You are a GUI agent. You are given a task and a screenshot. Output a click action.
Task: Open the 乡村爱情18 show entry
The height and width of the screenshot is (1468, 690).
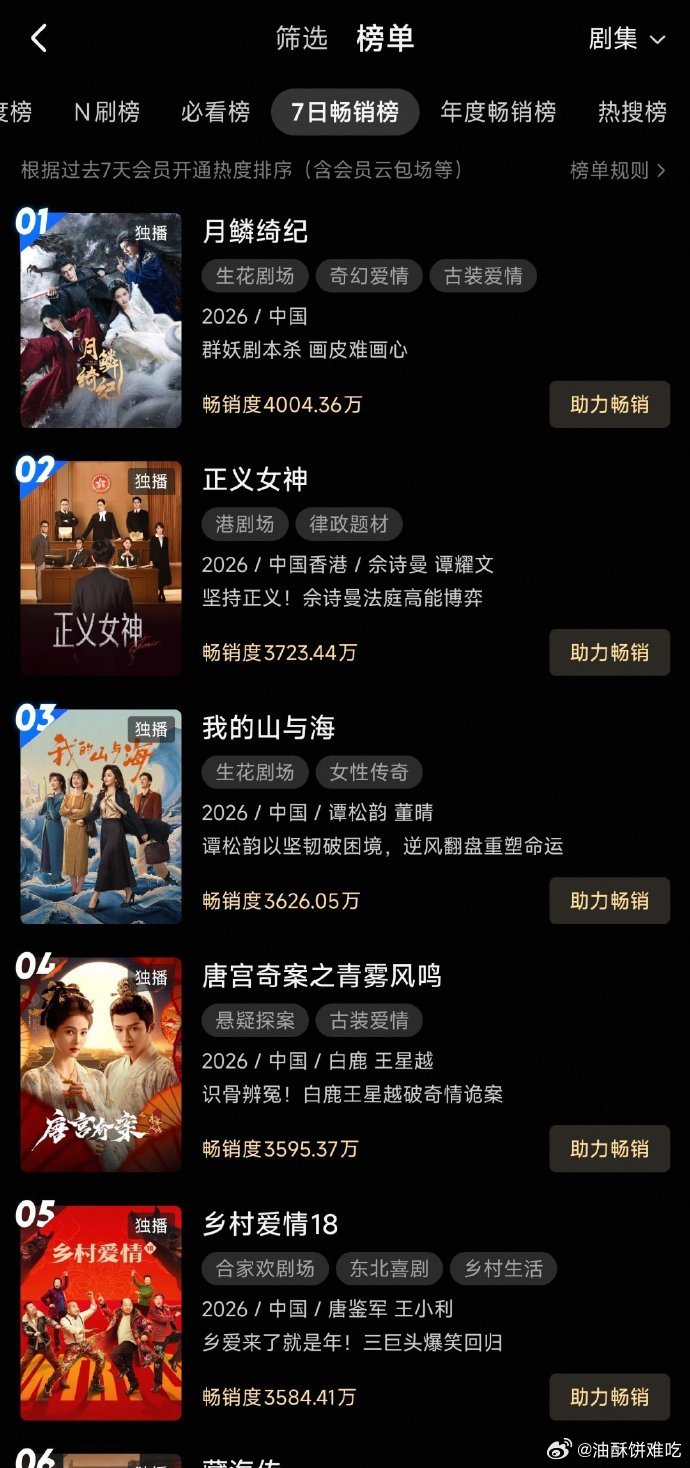click(270, 1224)
